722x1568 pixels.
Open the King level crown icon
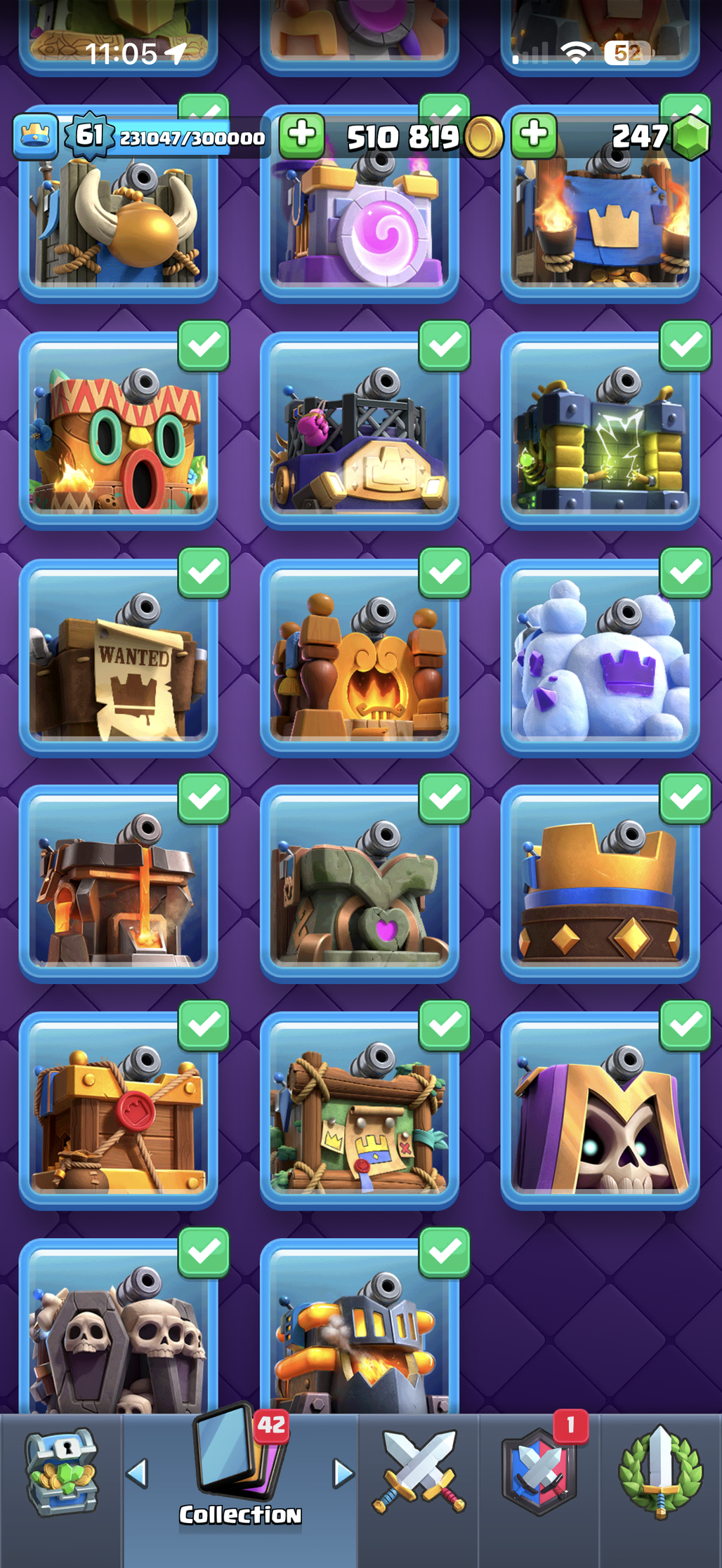(35, 135)
